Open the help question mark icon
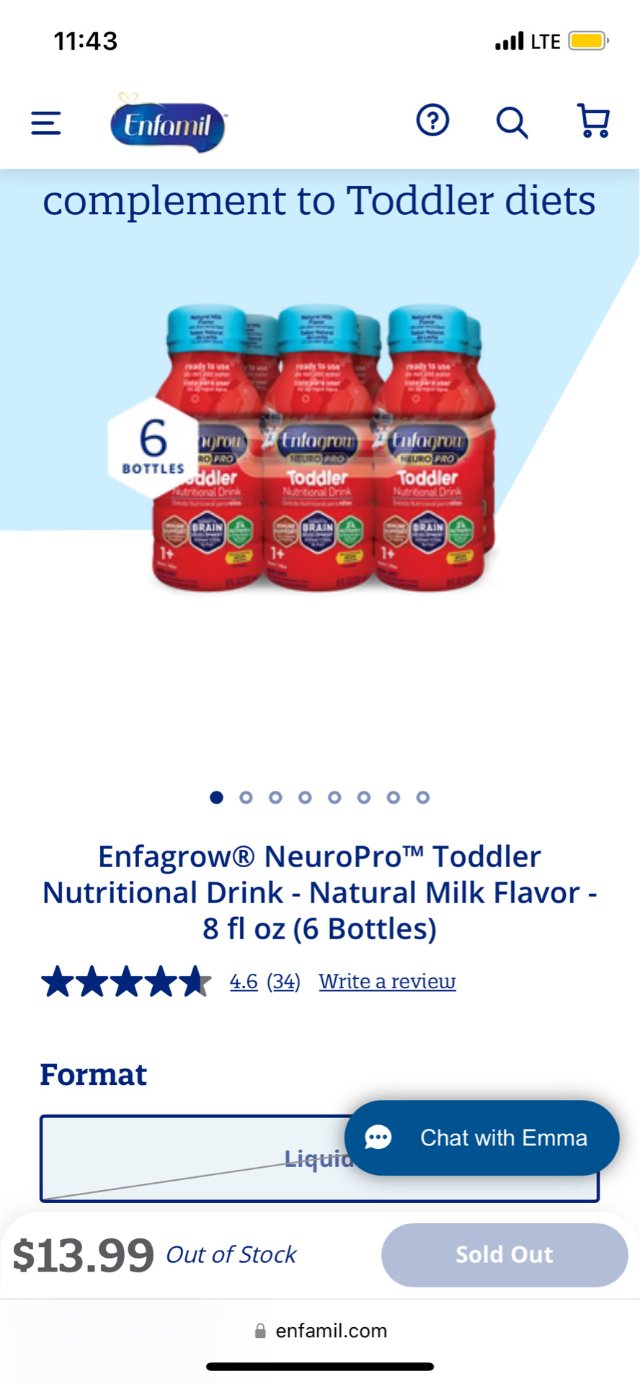This screenshot has height=1384, width=640. click(432, 122)
